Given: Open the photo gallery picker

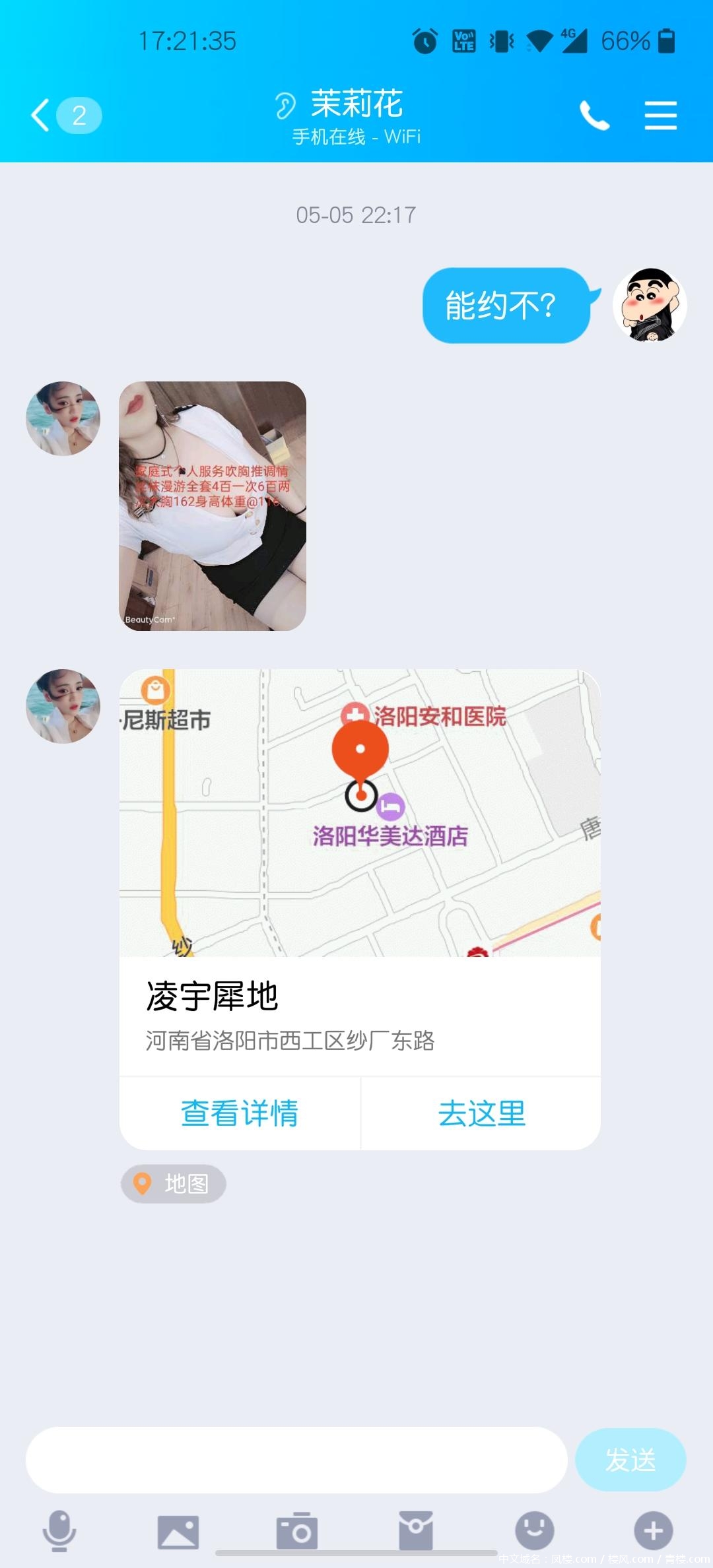Looking at the screenshot, I should (178, 1531).
